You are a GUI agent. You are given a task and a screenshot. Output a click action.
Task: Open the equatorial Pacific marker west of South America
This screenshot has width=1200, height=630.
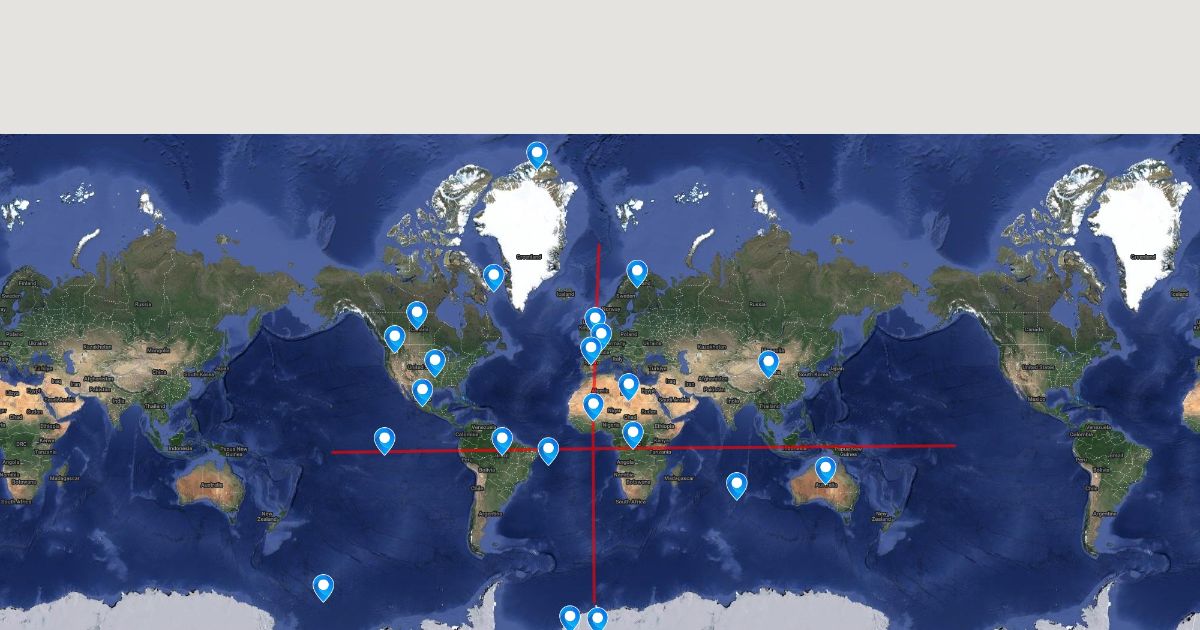point(384,440)
